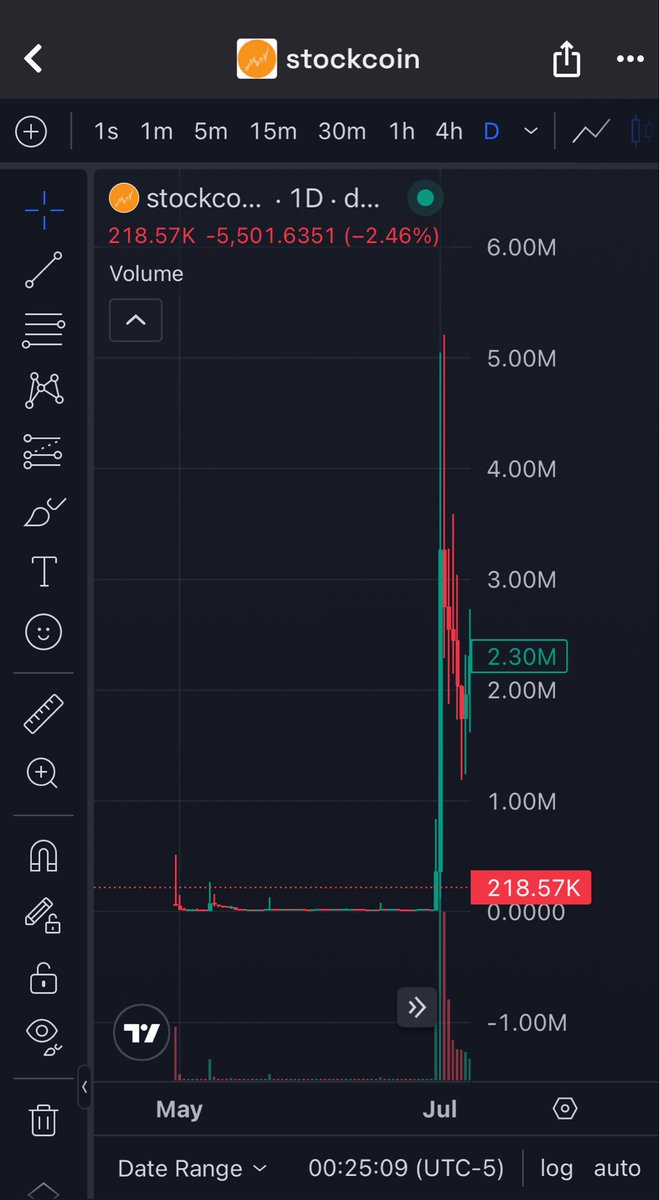Go back using the top arrow
The height and width of the screenshot is (1200, 659).
(x=33, y=59)
